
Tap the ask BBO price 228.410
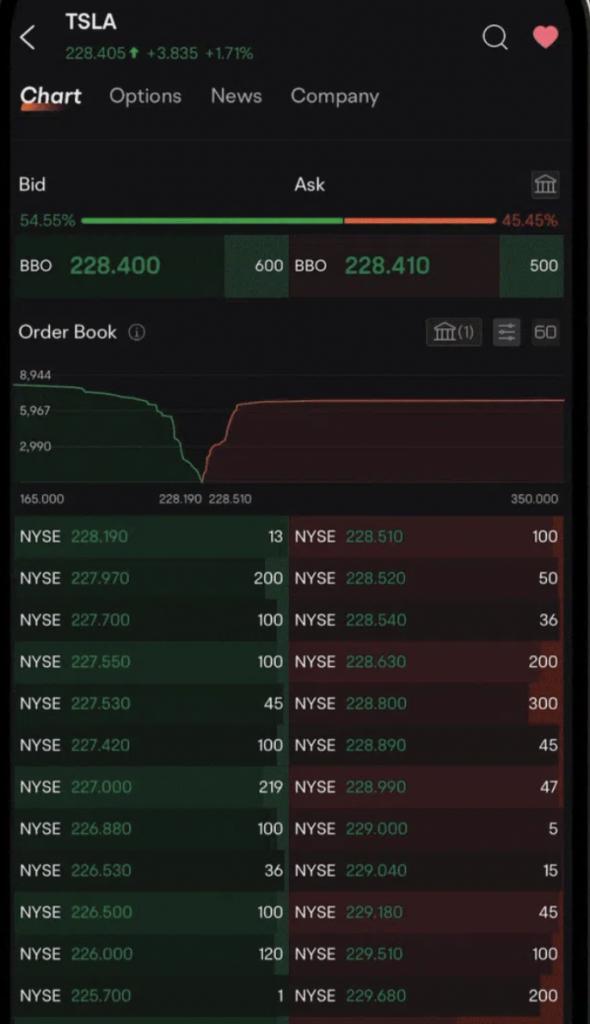(x=387, y=266)
